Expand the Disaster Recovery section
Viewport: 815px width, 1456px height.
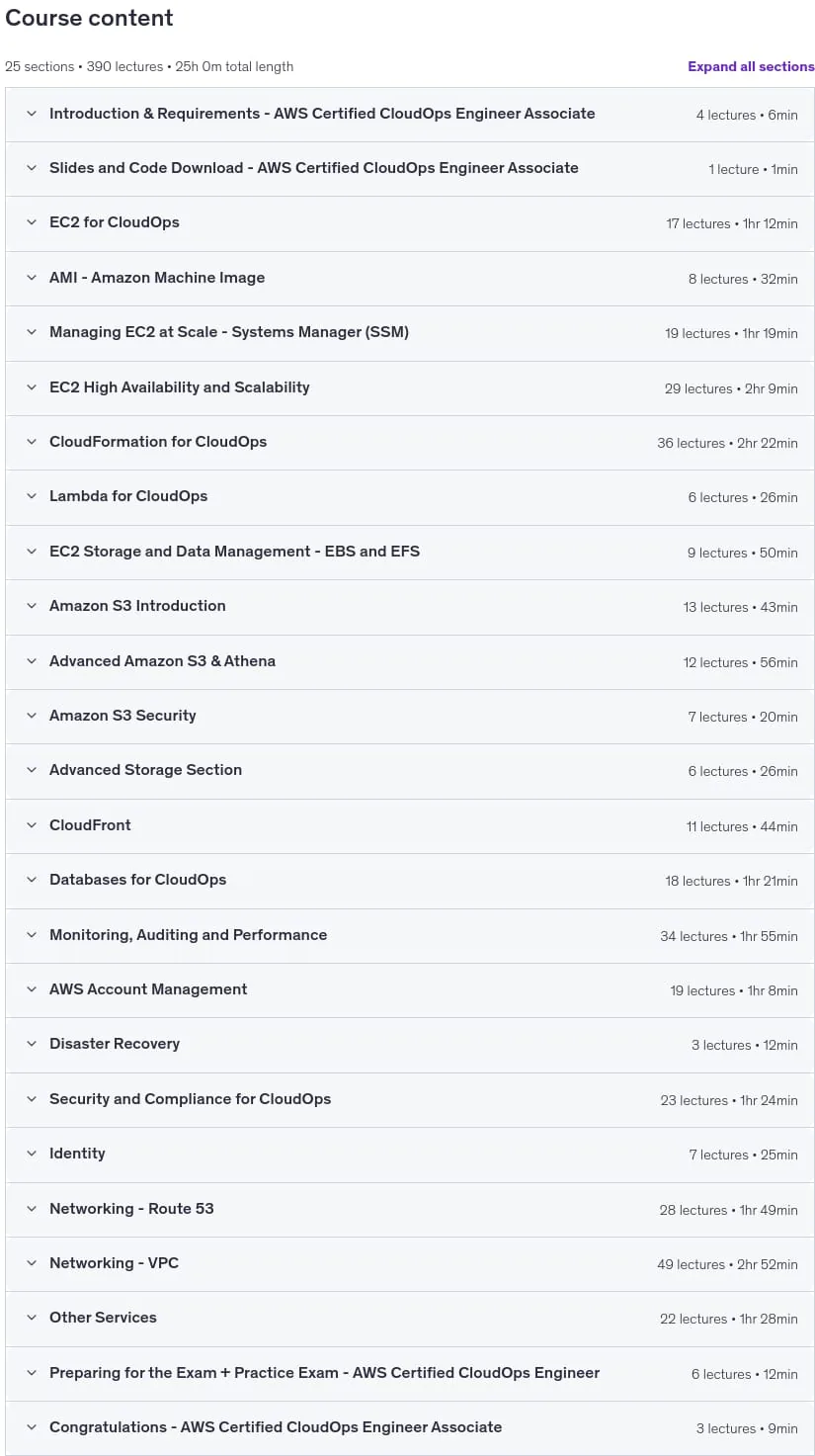pyautogui.click(x=410, y=1045)
